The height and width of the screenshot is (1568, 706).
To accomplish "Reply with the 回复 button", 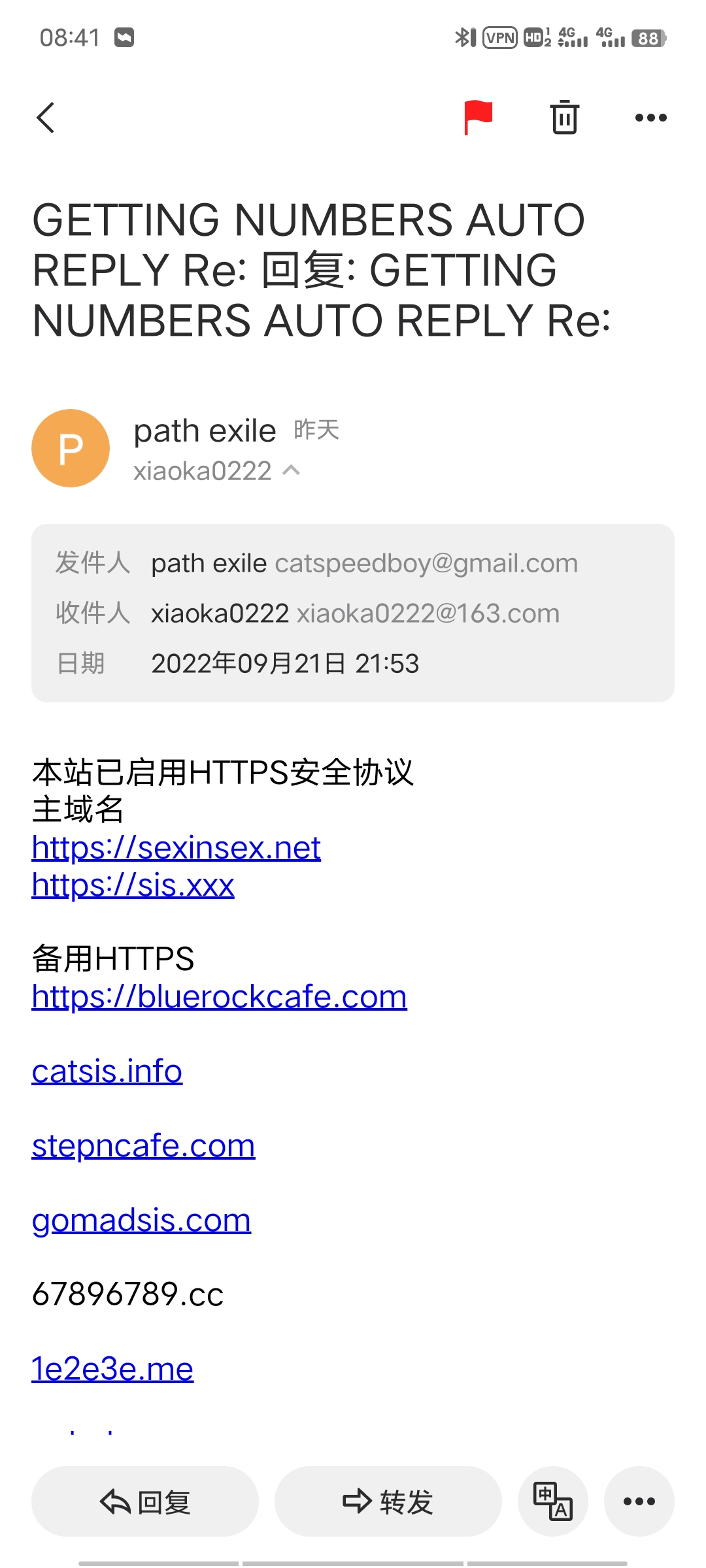I will (145, 1501).
